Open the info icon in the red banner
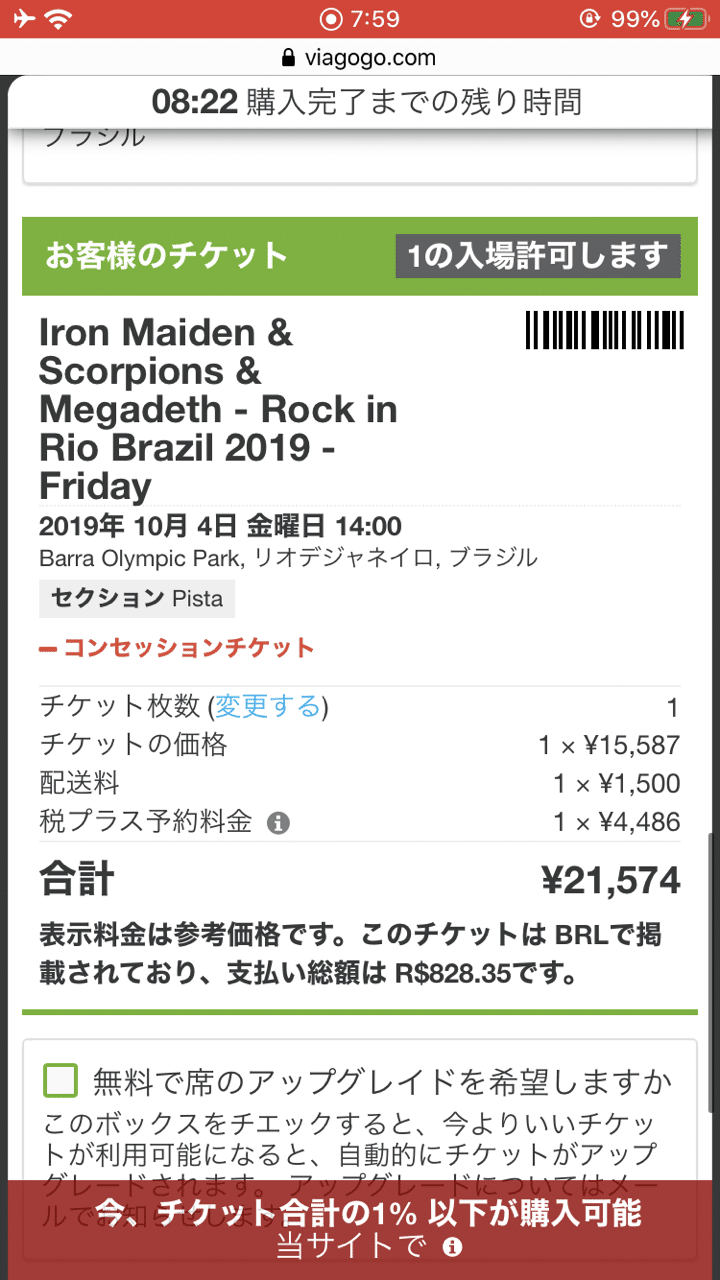720x1280 pixels. [x=453, y=1247]
